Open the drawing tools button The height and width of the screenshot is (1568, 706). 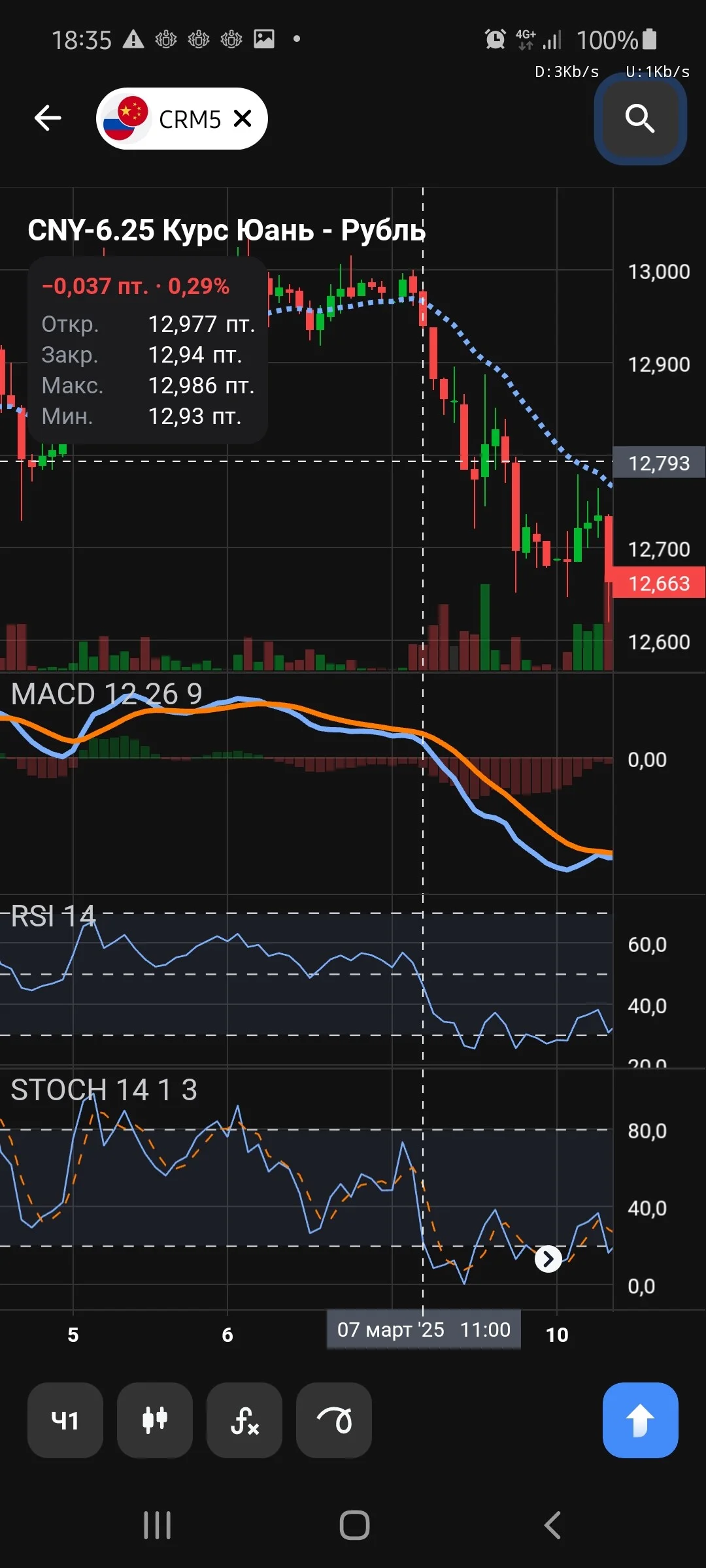point(334,1420)
